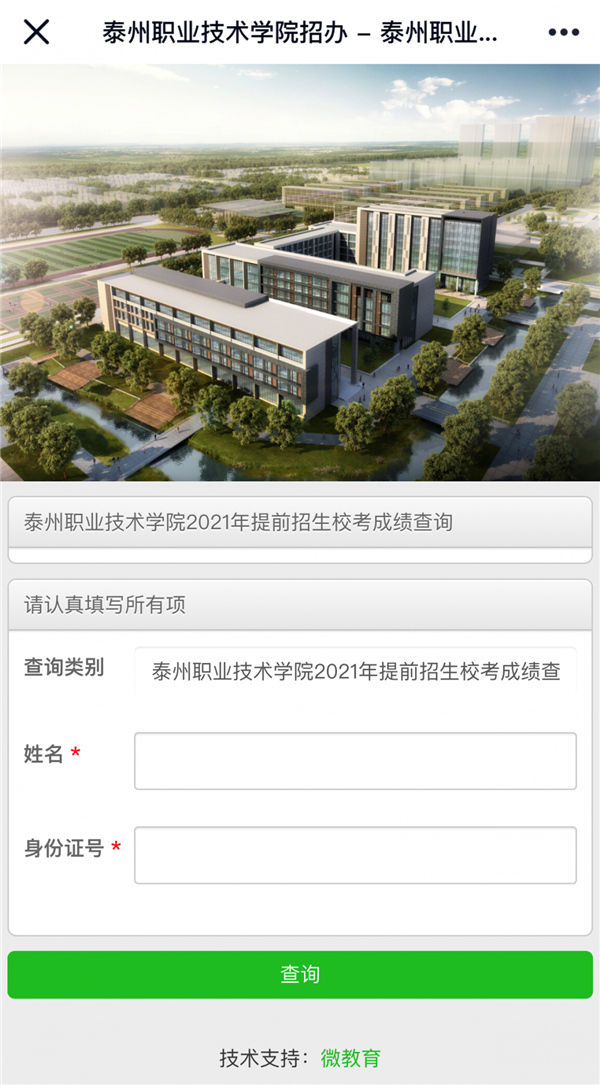Submit the form with the green 查询 button
The height and width of the screenshot is (1085, 600).
click(300, 975)
